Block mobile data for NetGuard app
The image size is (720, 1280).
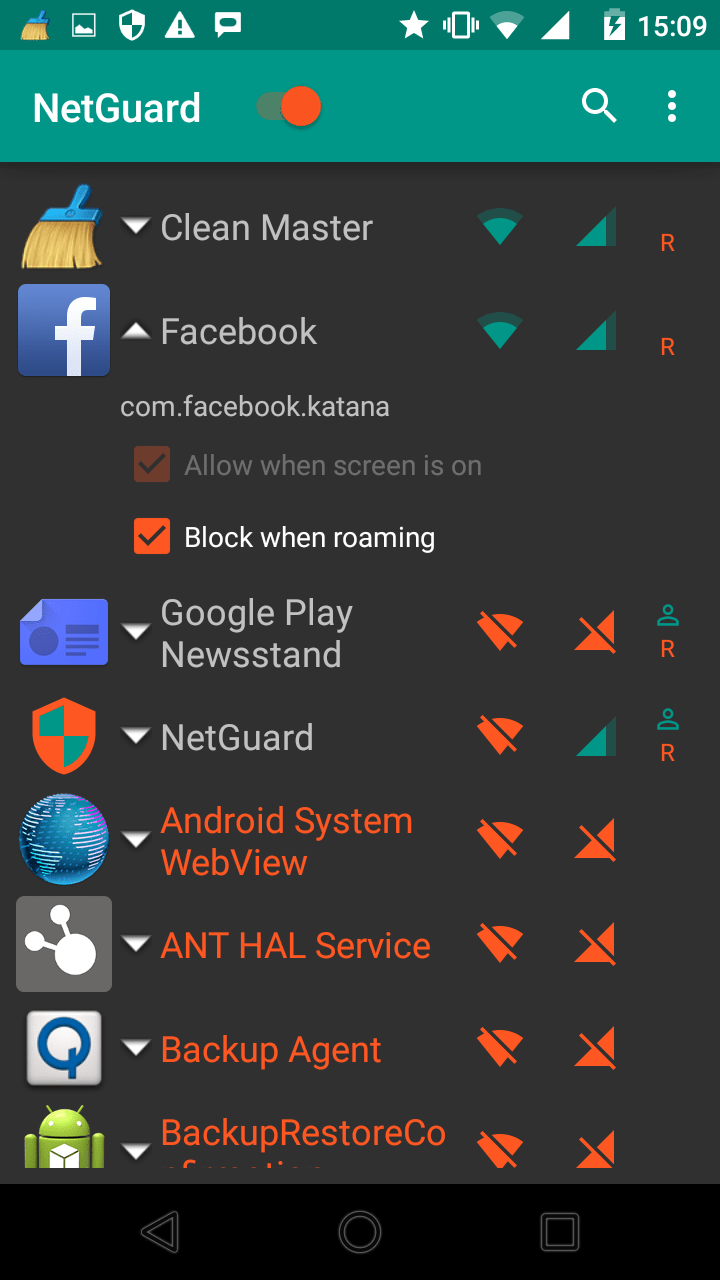(596, 737)
